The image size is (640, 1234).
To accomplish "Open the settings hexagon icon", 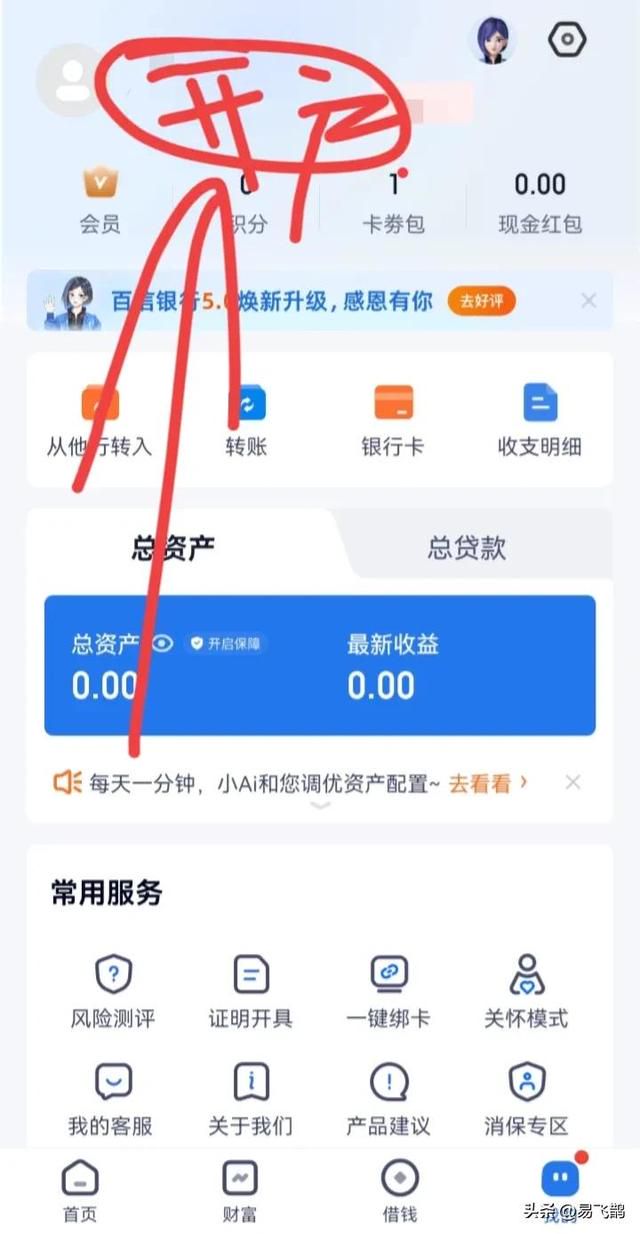I will [567, 40].
